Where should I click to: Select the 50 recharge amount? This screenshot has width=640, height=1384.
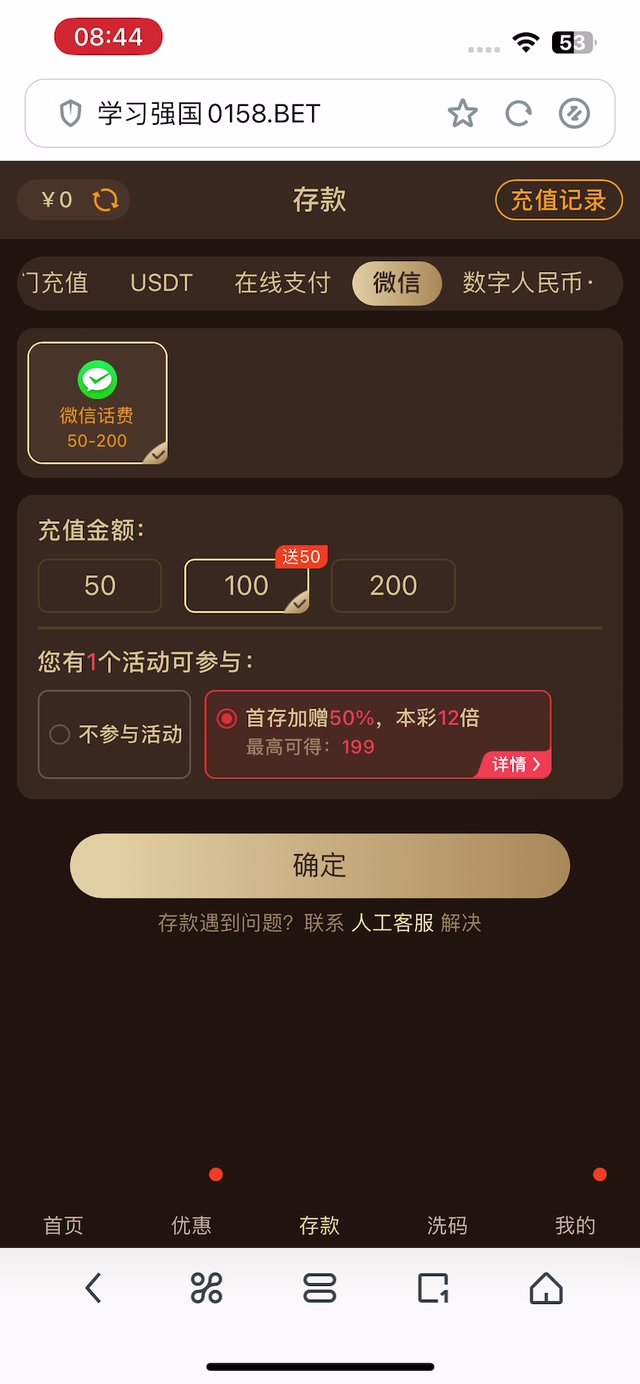(100, 585)
